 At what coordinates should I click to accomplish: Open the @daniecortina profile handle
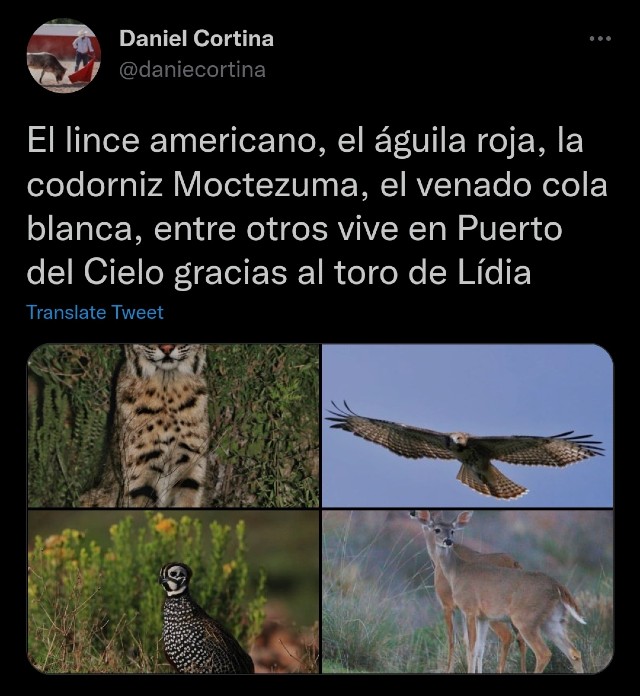[x=192, y=70]
